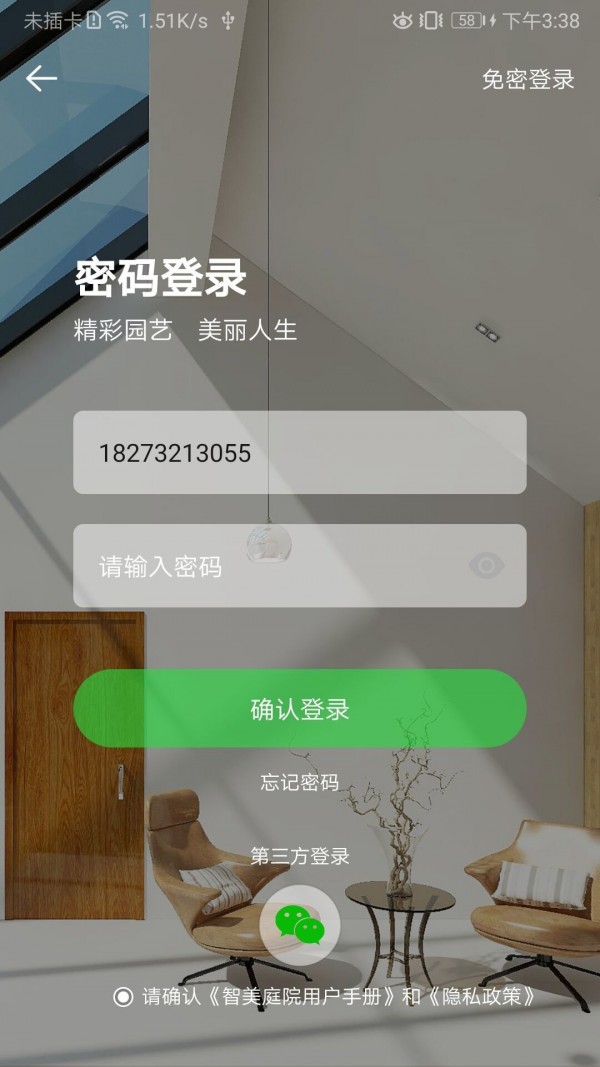600x1067 pixels.
Task: Tap the green 确认登录 button
Action: click(x=299, y=709)
